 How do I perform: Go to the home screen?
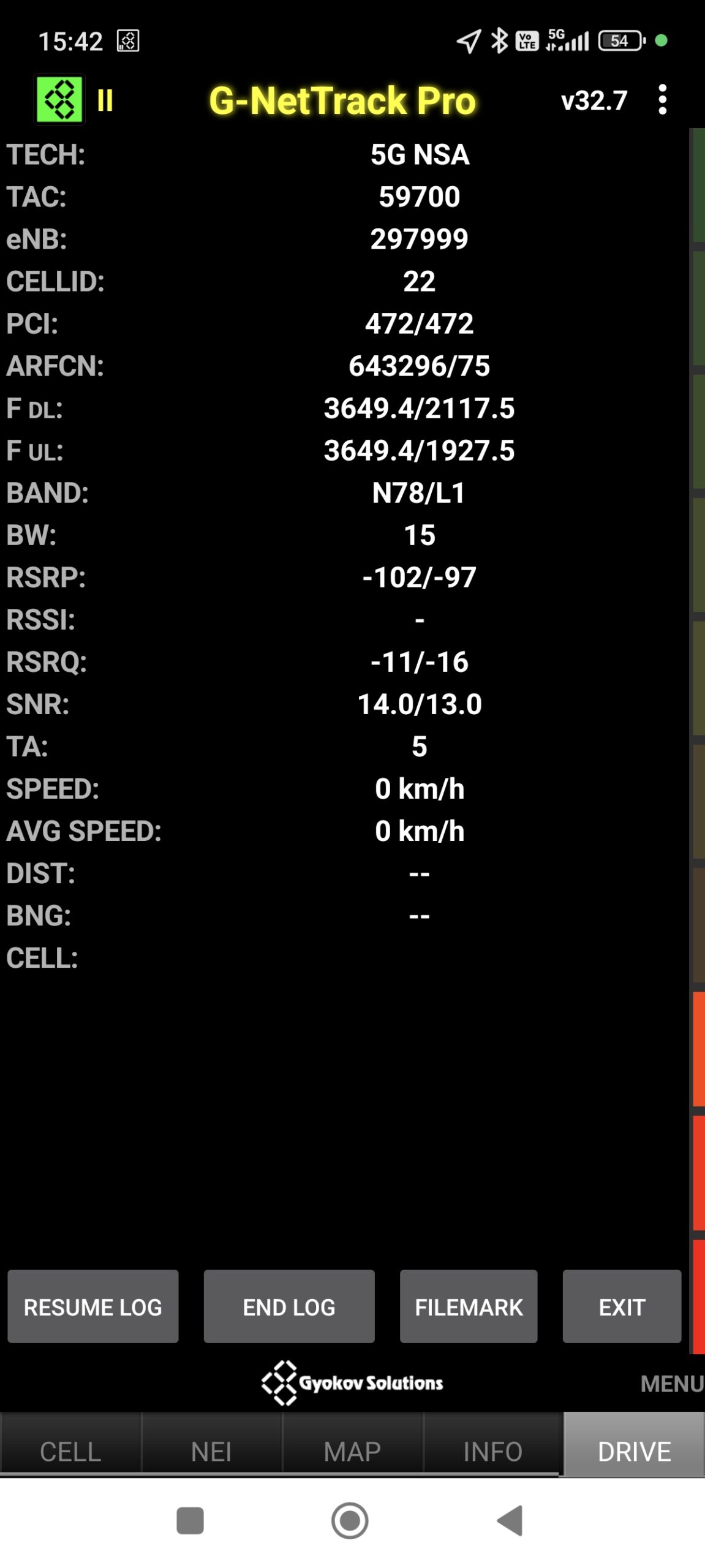coord(350,1520)
